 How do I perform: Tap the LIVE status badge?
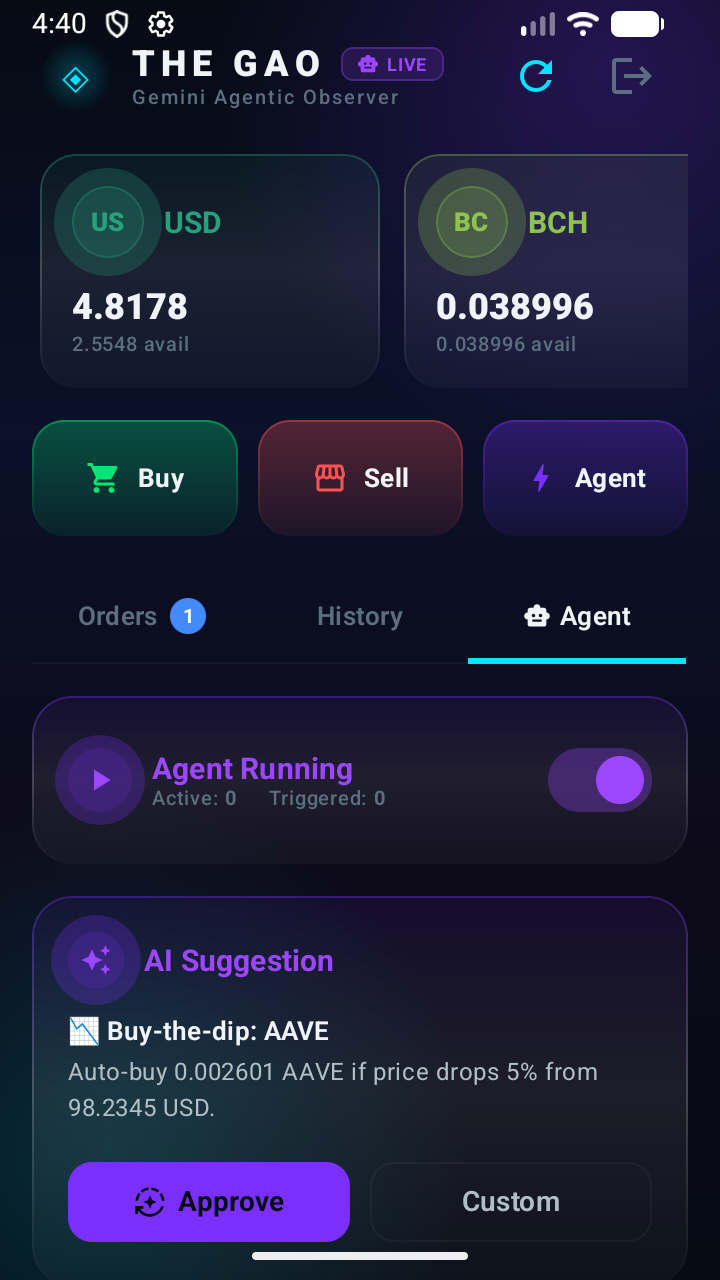coord(392,64)
